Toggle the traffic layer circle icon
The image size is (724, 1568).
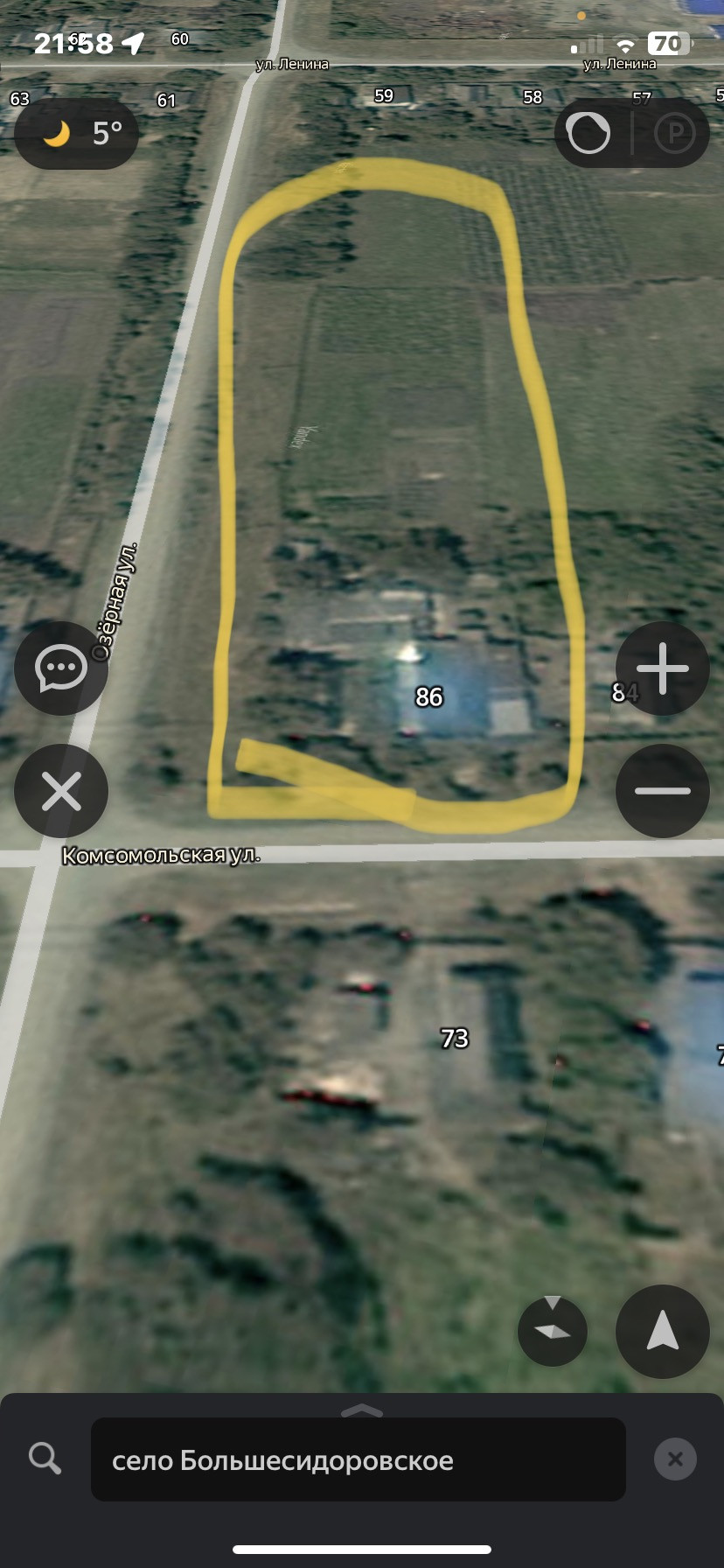588,134
